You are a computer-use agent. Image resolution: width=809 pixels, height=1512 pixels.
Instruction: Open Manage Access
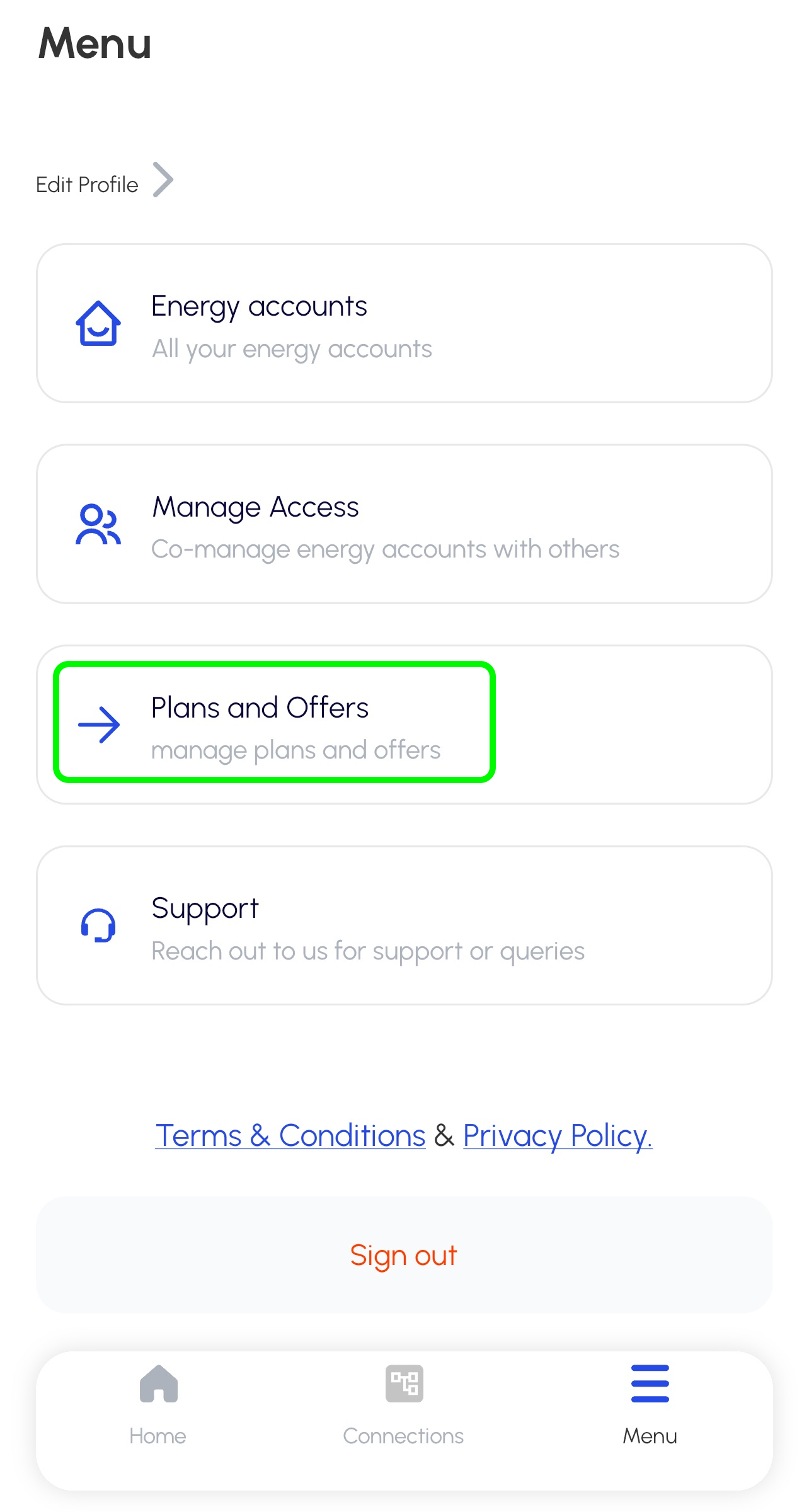click(404, 525)
